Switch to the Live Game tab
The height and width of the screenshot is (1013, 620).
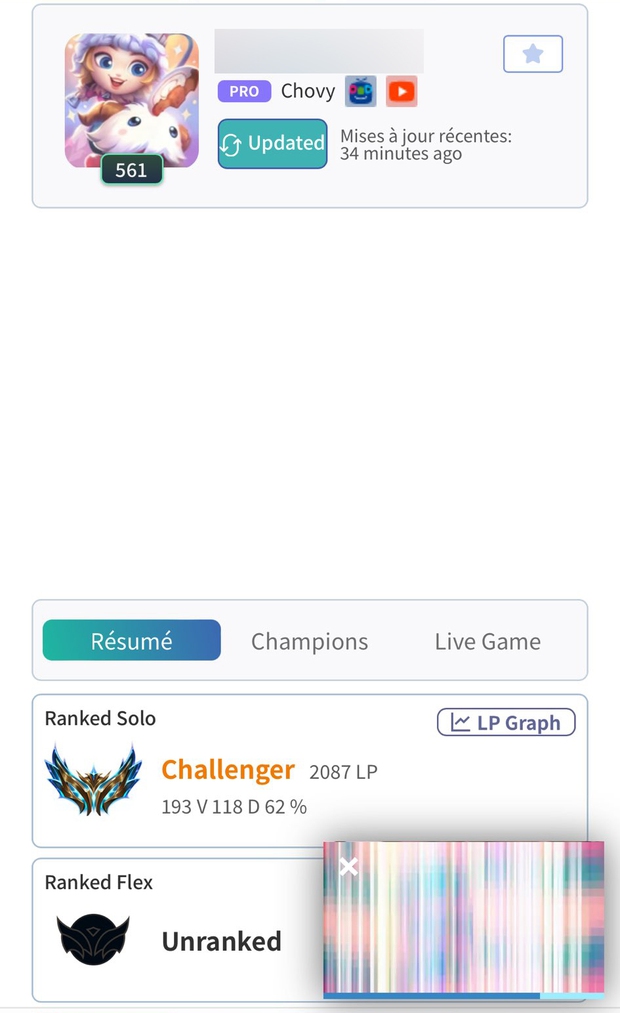pyautogui.click(x=487, y=641)
